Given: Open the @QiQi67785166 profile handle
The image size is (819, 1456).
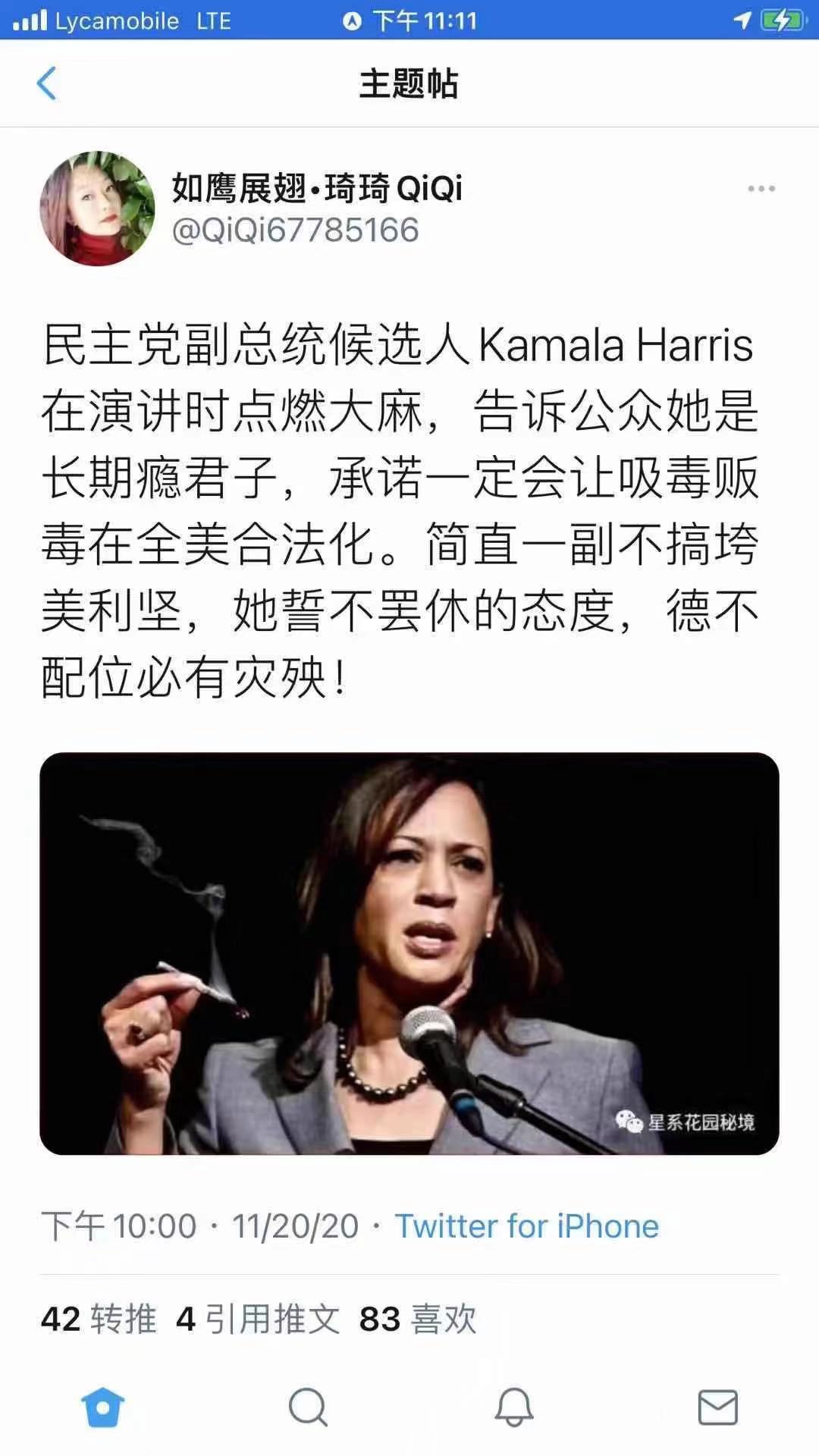Looking at the screenshot, I should [296, 230].
